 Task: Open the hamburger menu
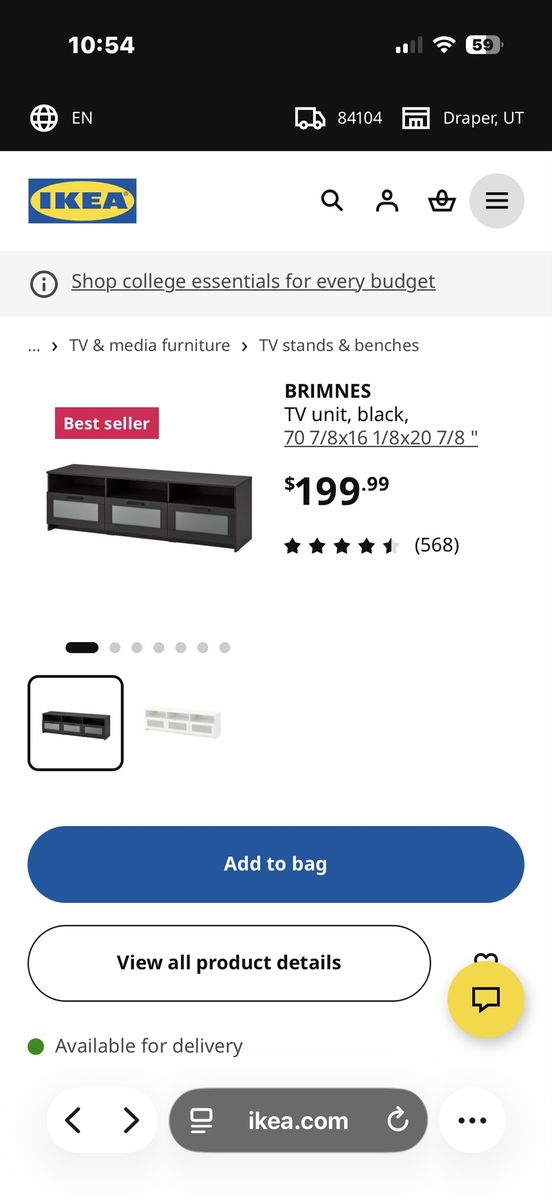coord(497,201)
